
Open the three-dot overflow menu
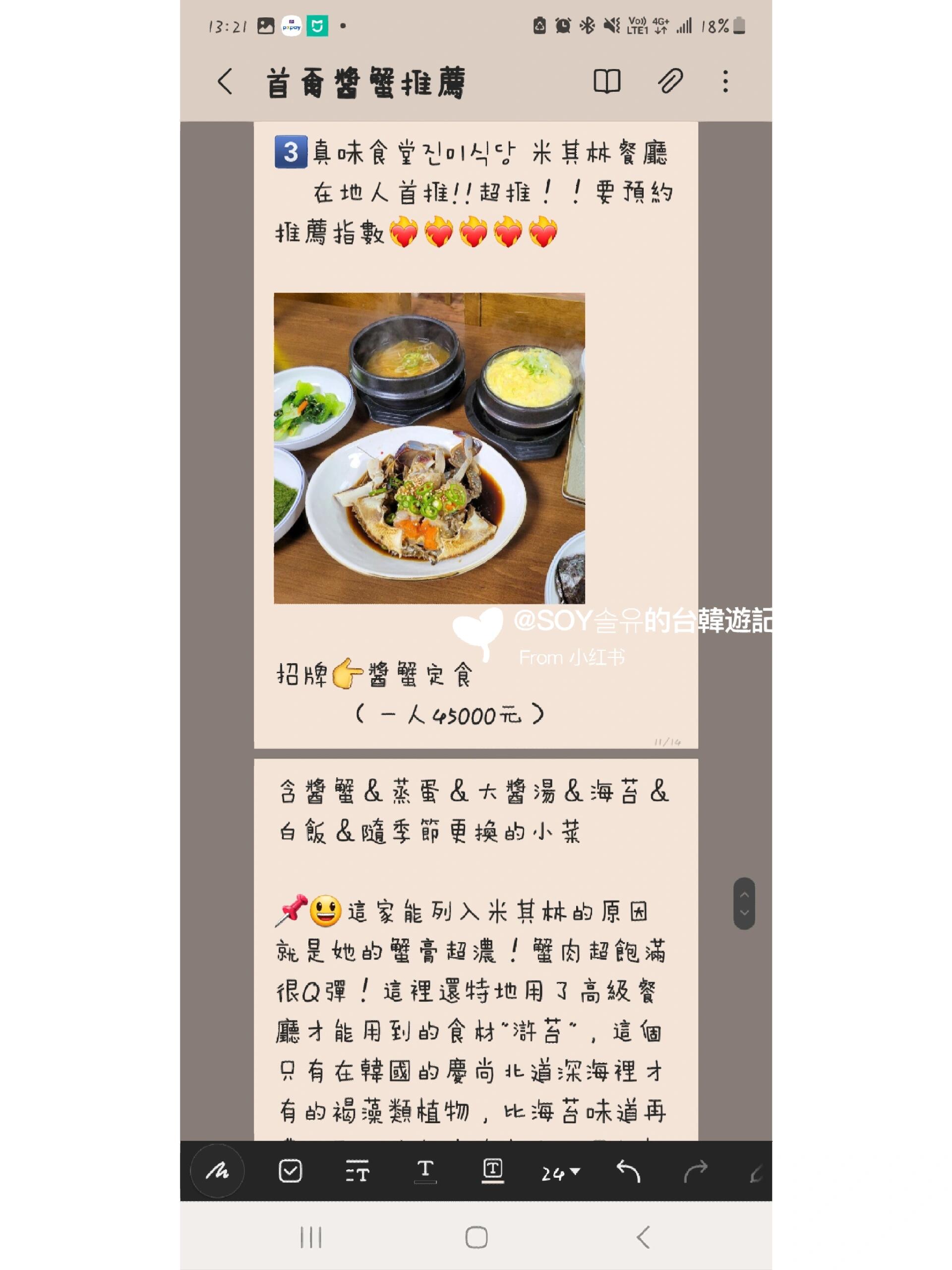click(725, 81)
